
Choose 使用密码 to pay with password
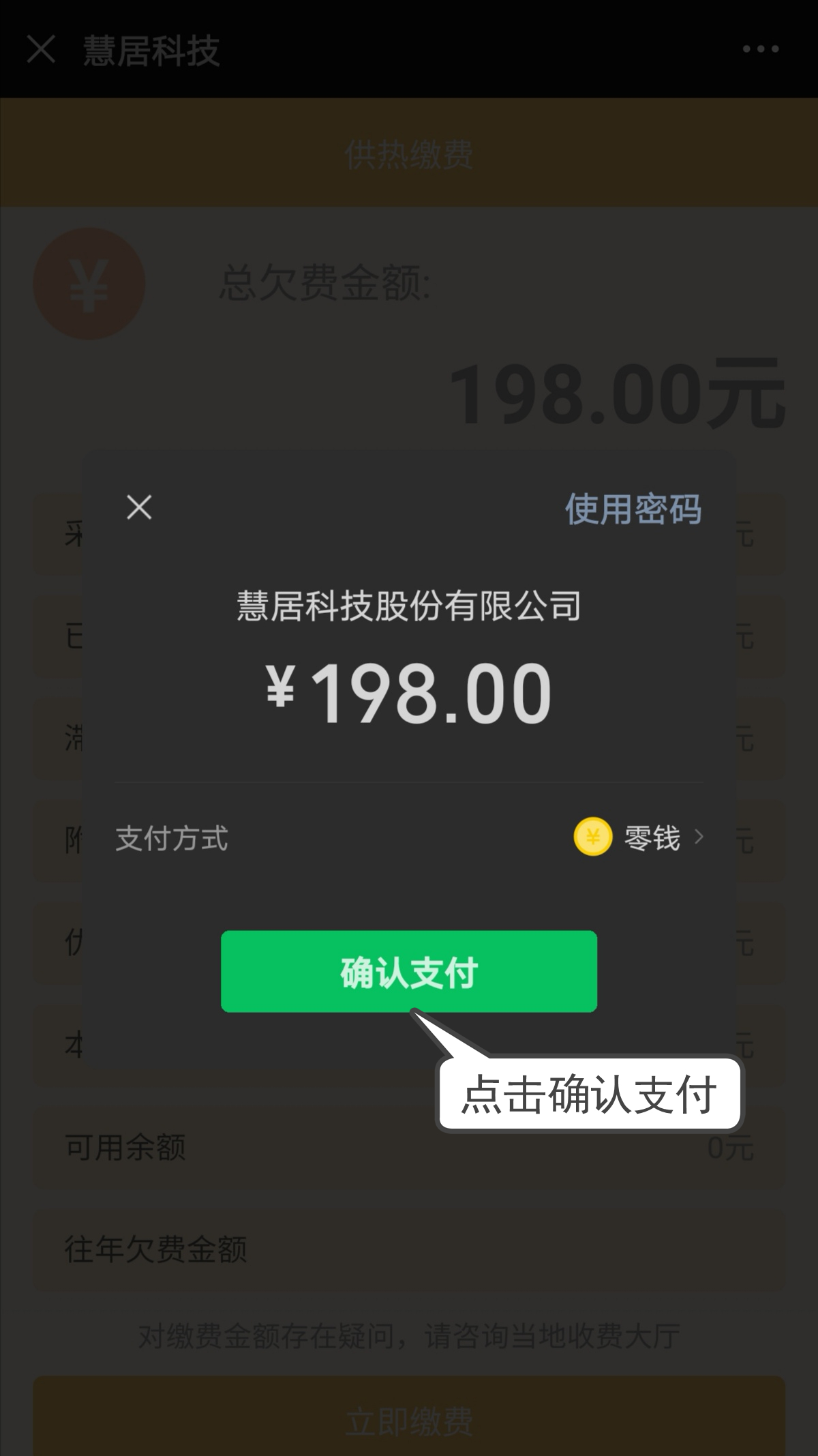tap(633, 509)
